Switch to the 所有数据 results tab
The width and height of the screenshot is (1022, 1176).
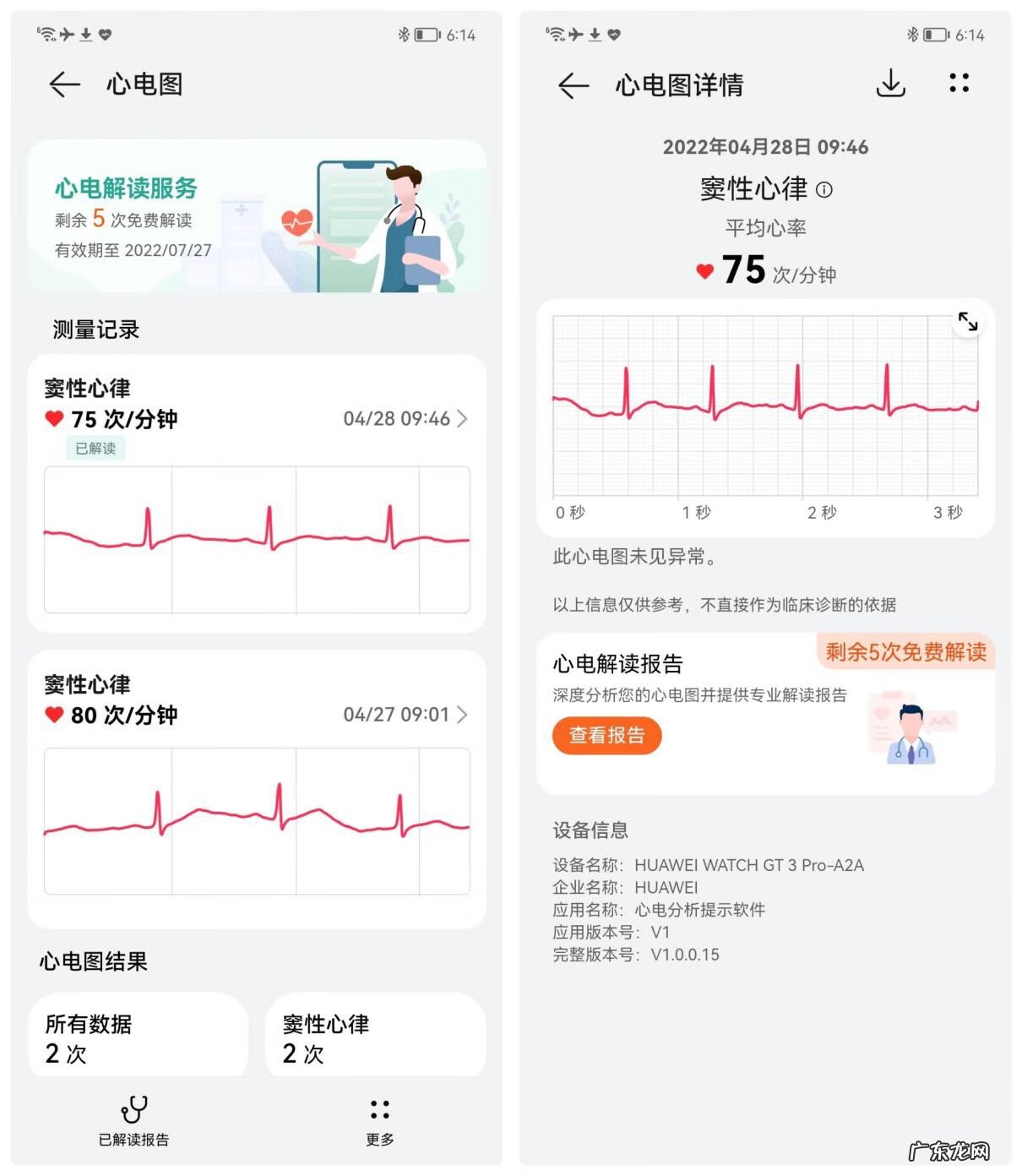138,1036
